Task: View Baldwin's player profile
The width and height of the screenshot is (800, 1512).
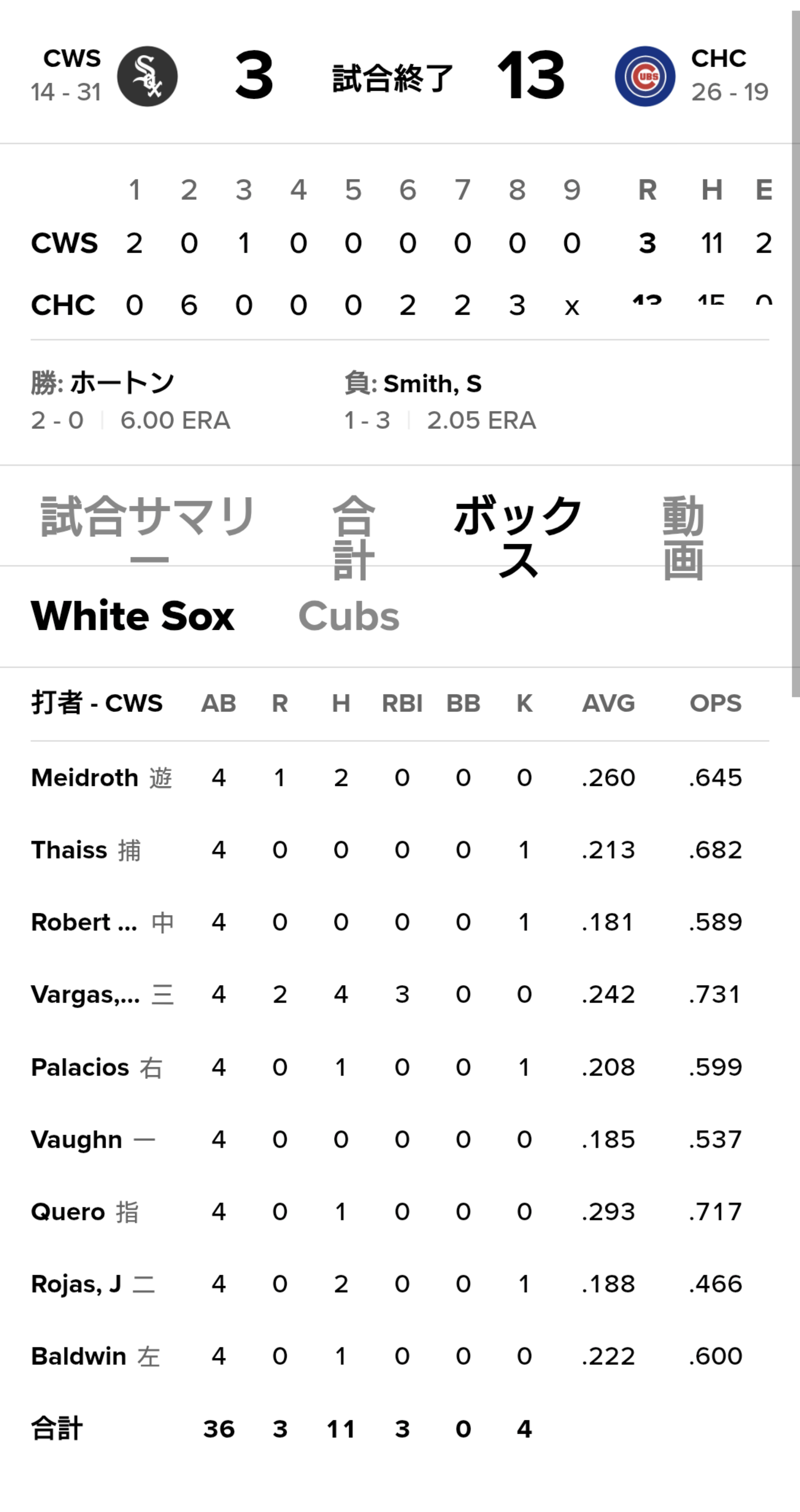Action: [x=79, y=1356]
